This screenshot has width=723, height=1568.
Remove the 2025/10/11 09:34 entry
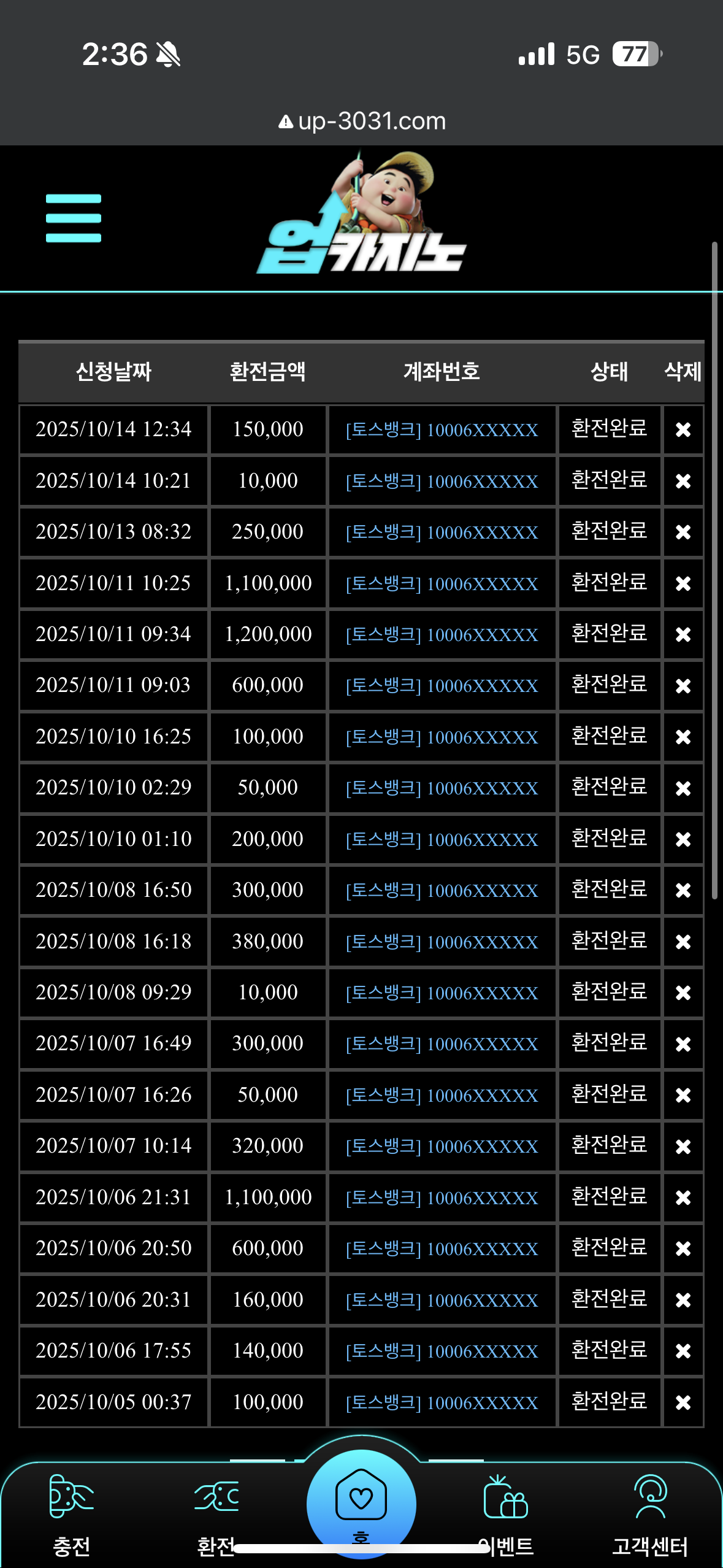point(683,634)
